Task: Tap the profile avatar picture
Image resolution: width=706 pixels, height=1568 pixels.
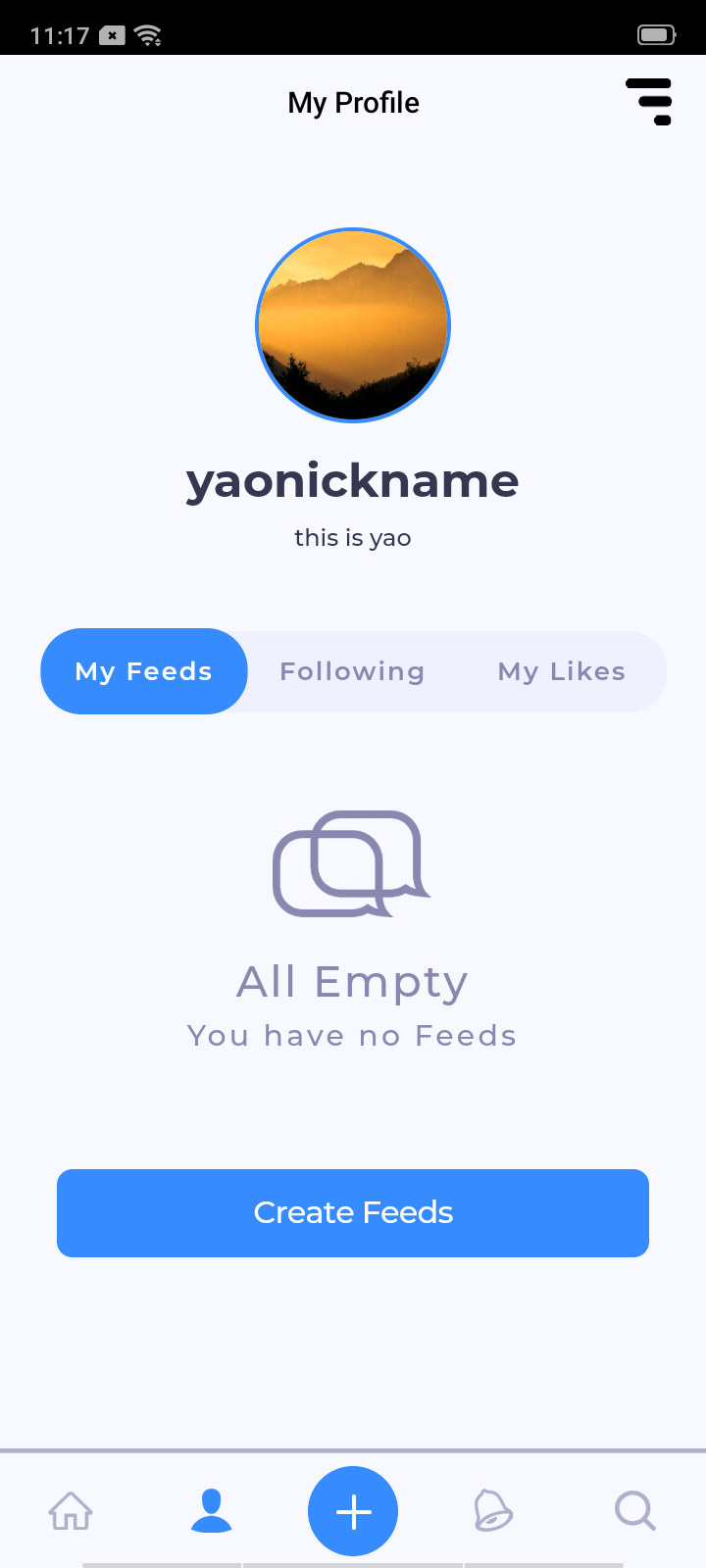Action: [x=353, y=325]
